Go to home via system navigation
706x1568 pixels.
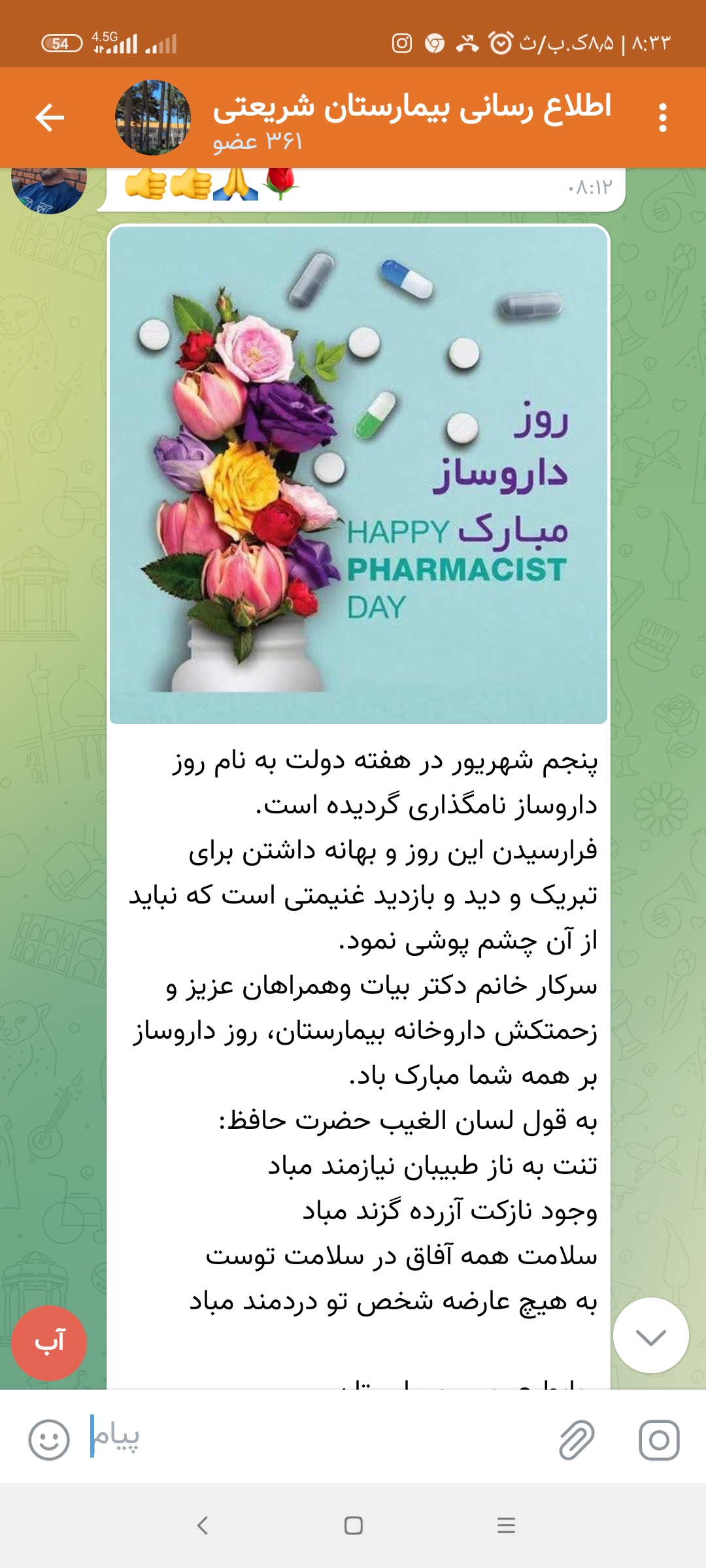354,1526
